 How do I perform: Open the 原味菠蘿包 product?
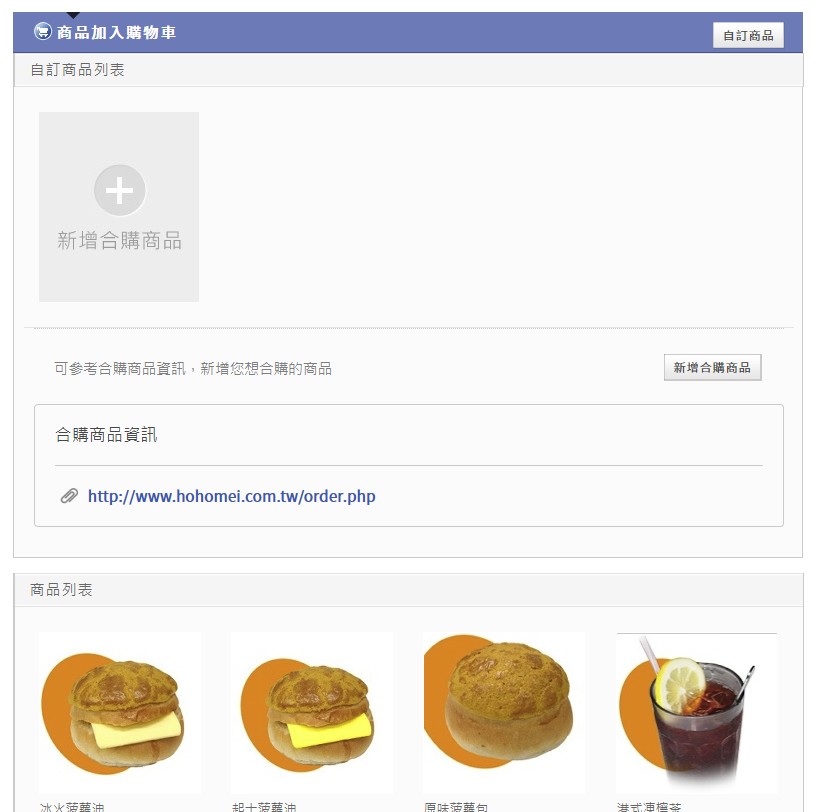pos(504,722)
